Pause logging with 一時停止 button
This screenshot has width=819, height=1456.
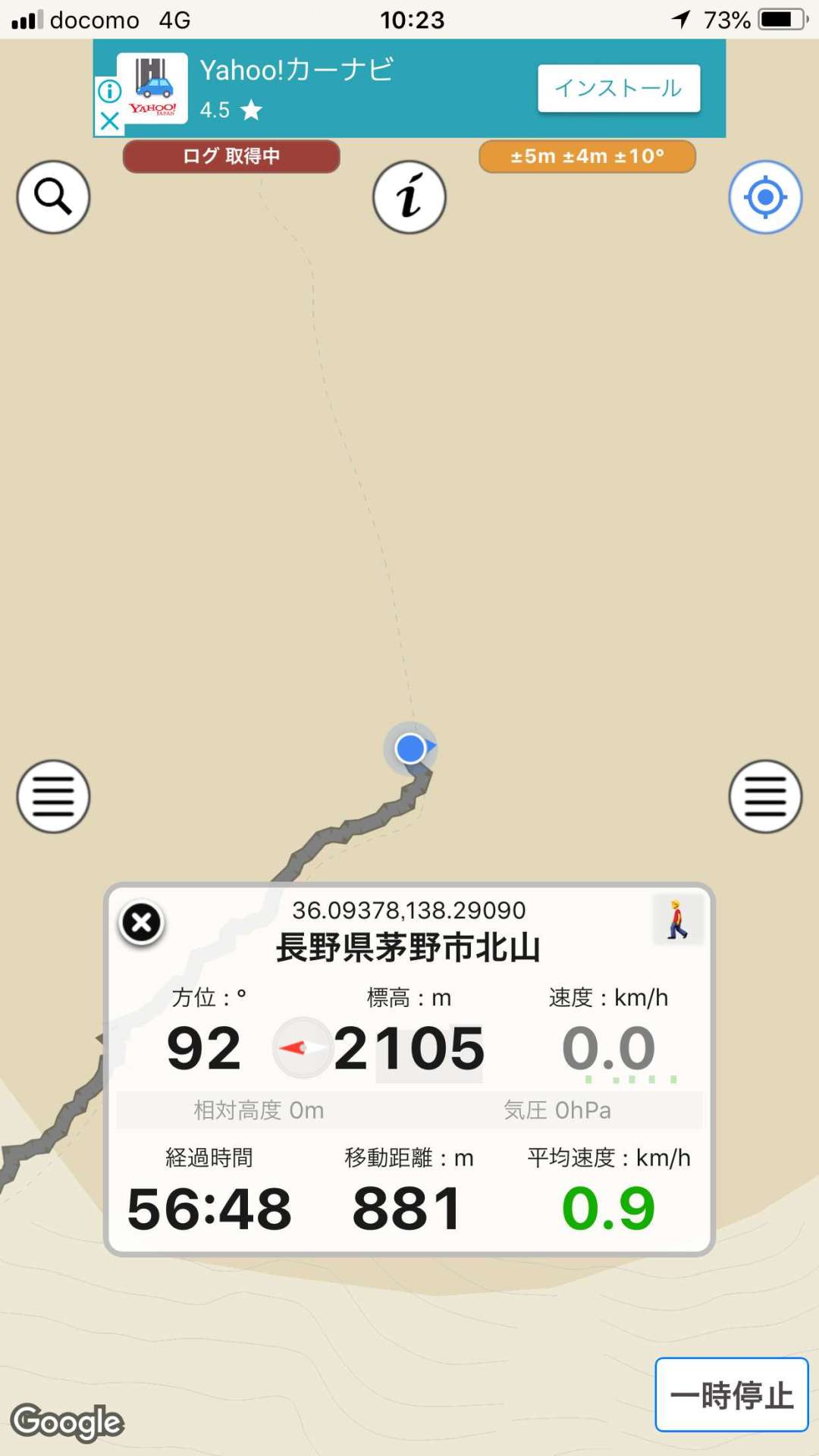(x=732, y=1395)
